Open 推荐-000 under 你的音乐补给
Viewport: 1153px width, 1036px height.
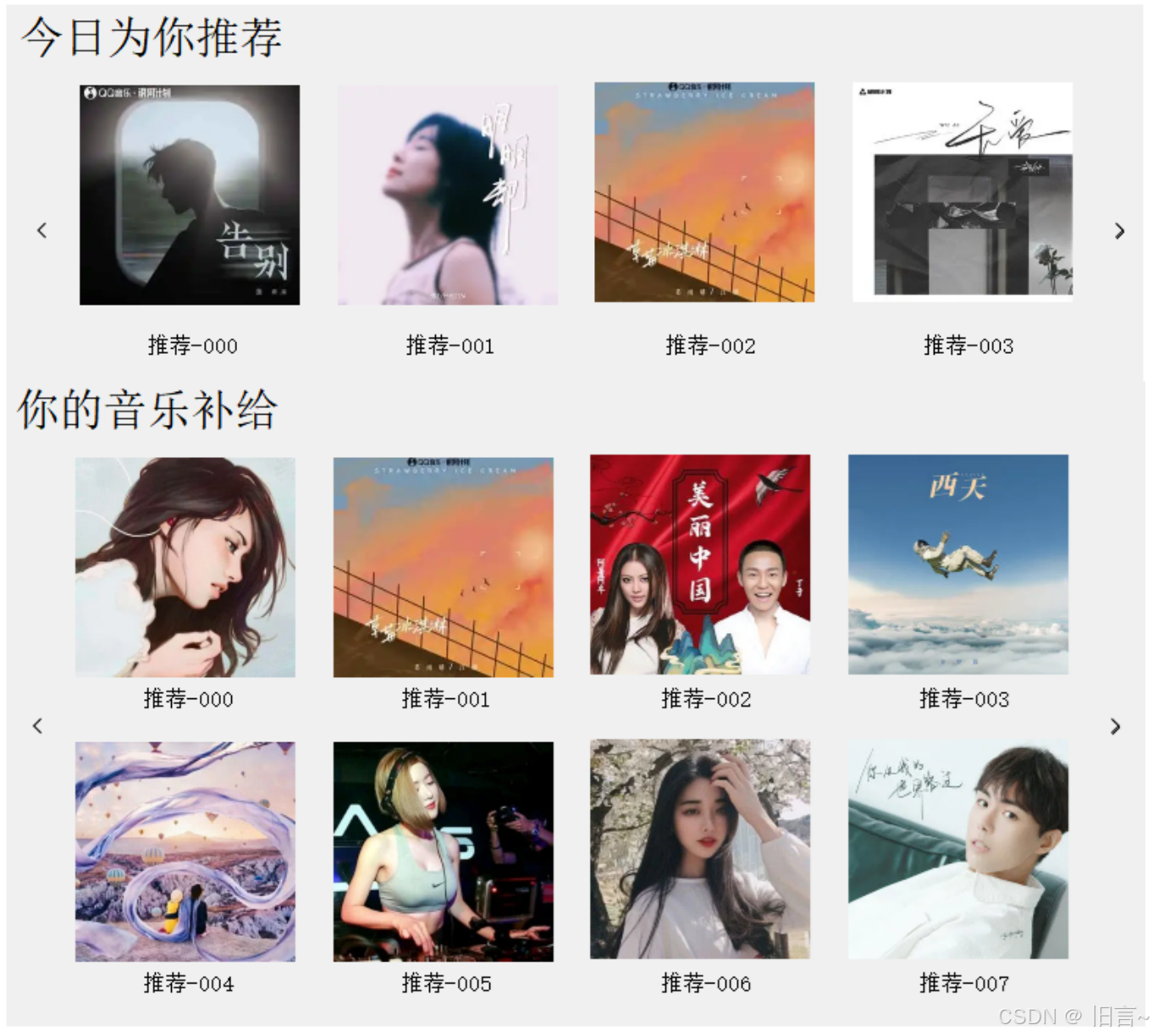(x=185, y=567)
